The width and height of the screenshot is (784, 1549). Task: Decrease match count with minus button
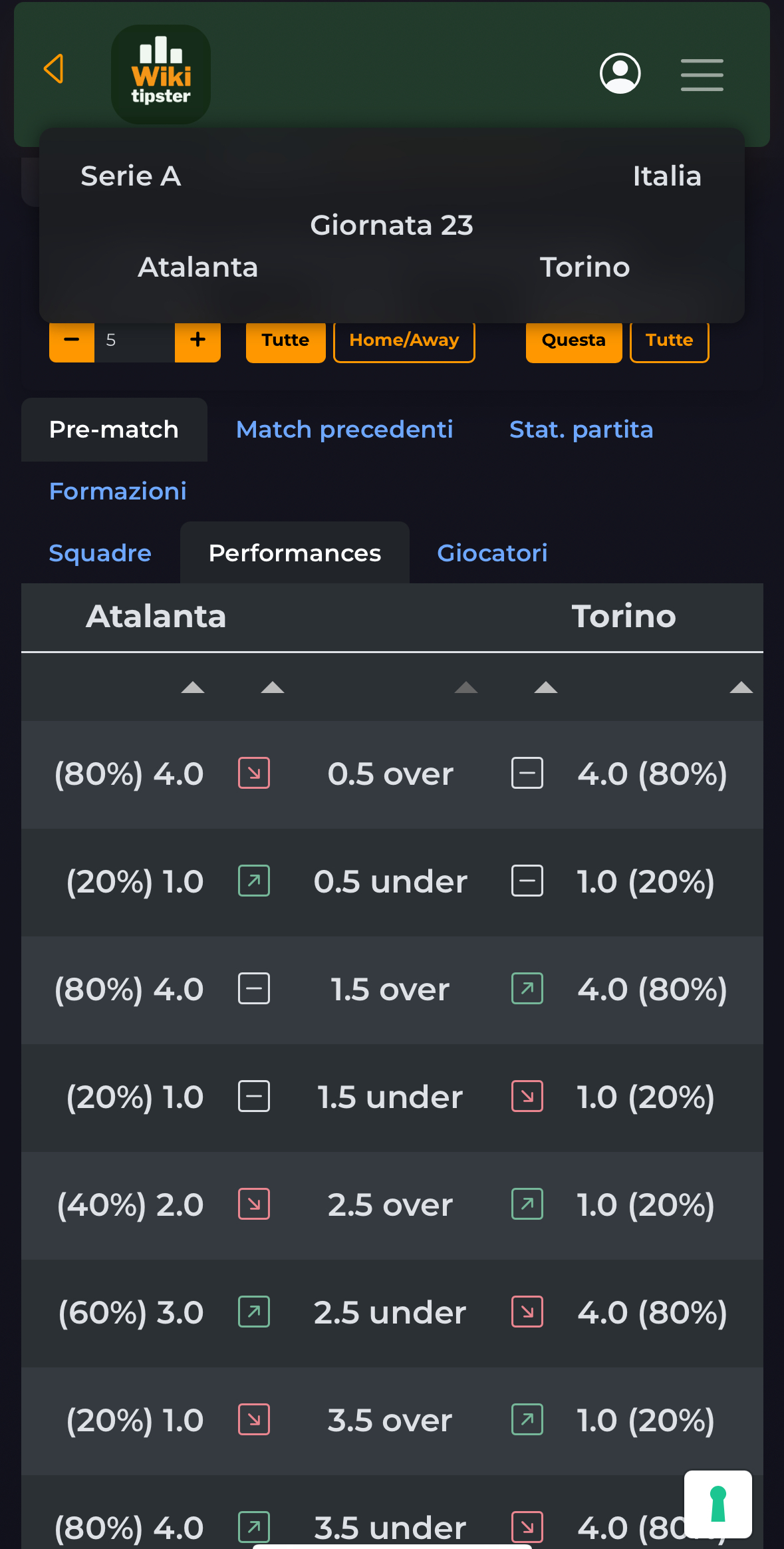72,341
